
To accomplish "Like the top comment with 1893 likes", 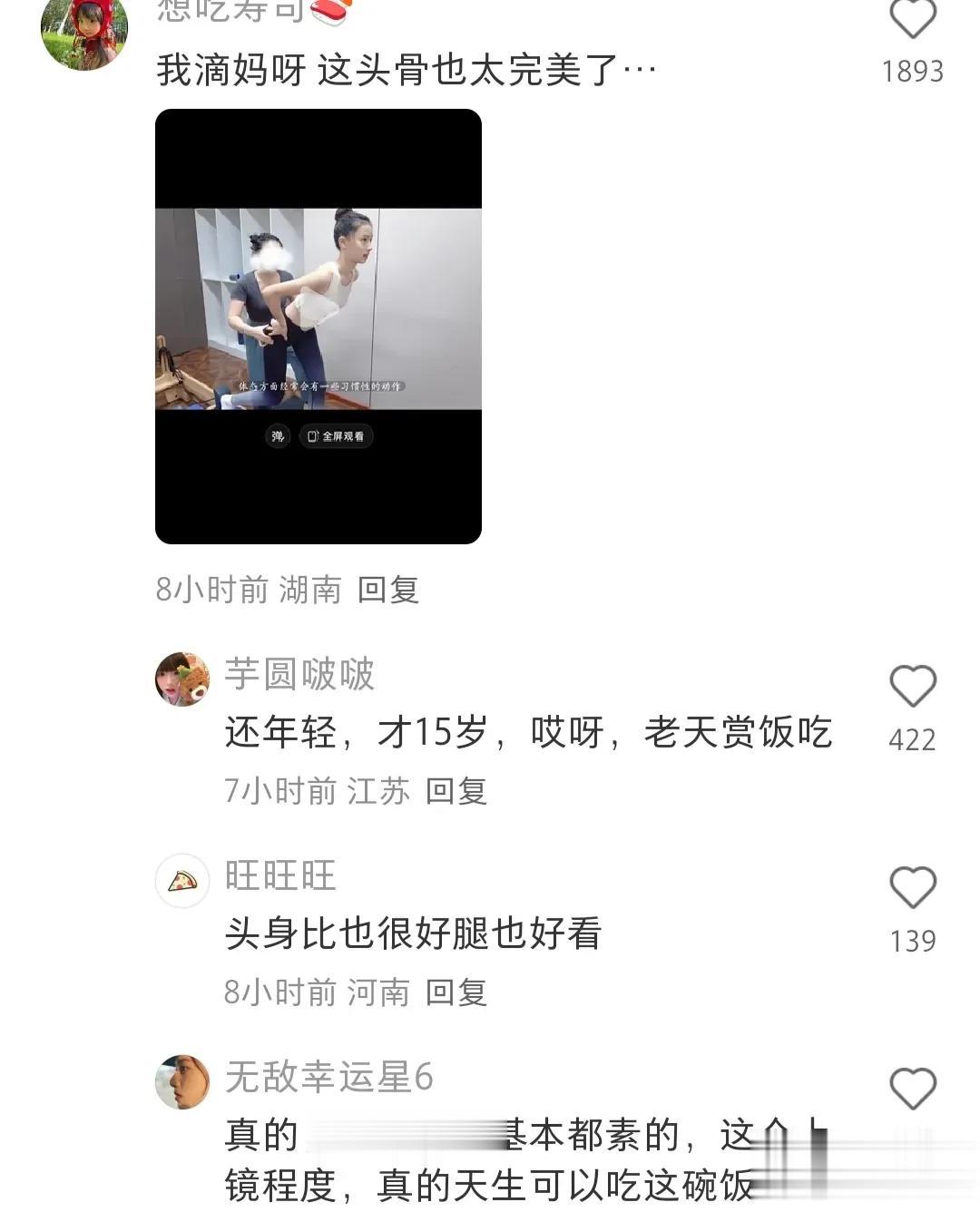I will (912, 20).
